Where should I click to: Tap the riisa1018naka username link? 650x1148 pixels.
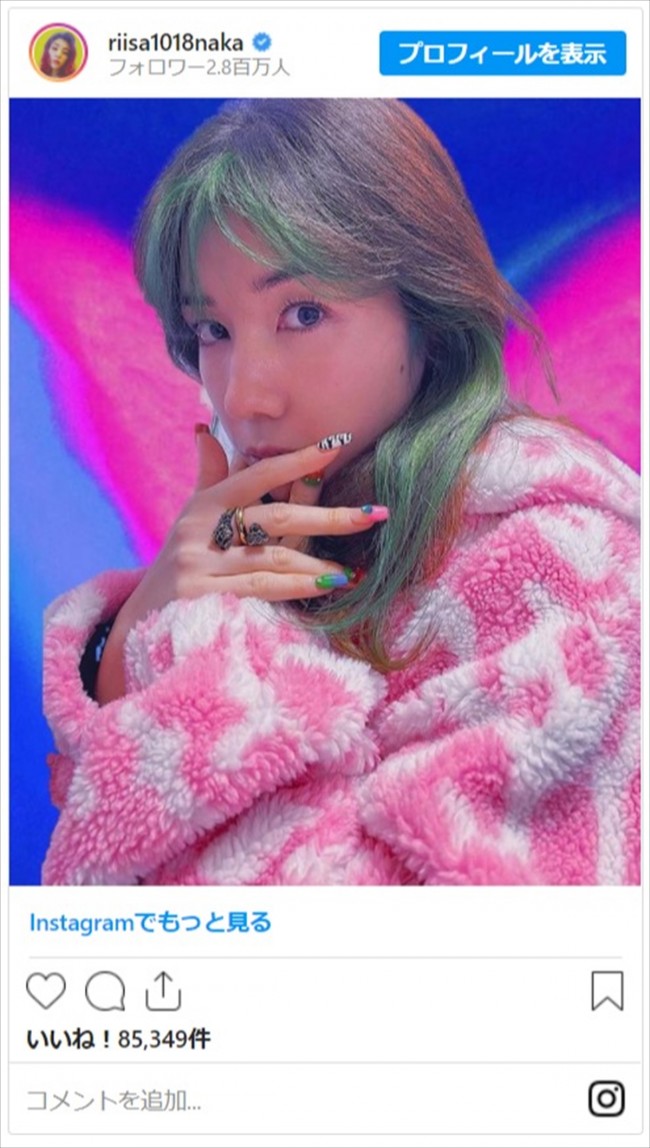click(177, 41)
